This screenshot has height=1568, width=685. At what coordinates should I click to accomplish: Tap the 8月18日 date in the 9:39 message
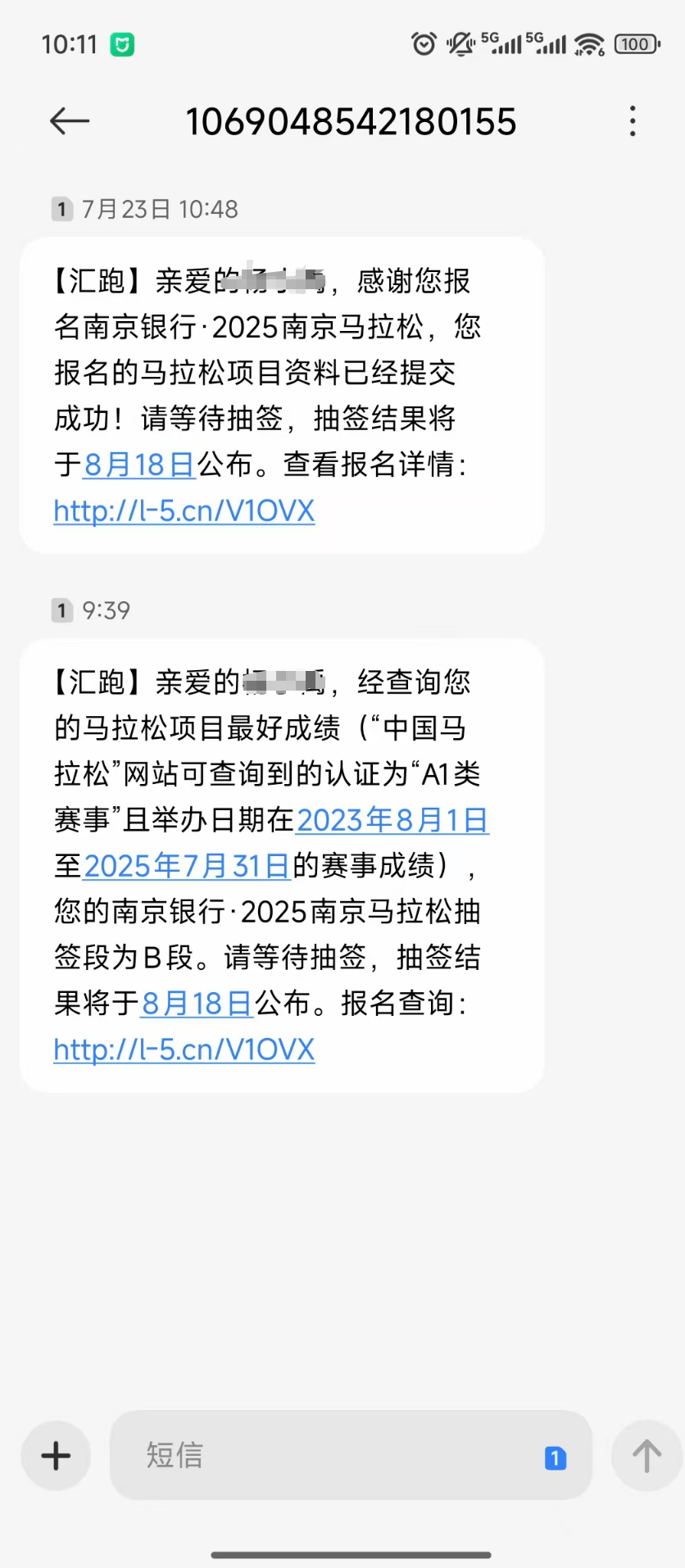pos(197,1003)
